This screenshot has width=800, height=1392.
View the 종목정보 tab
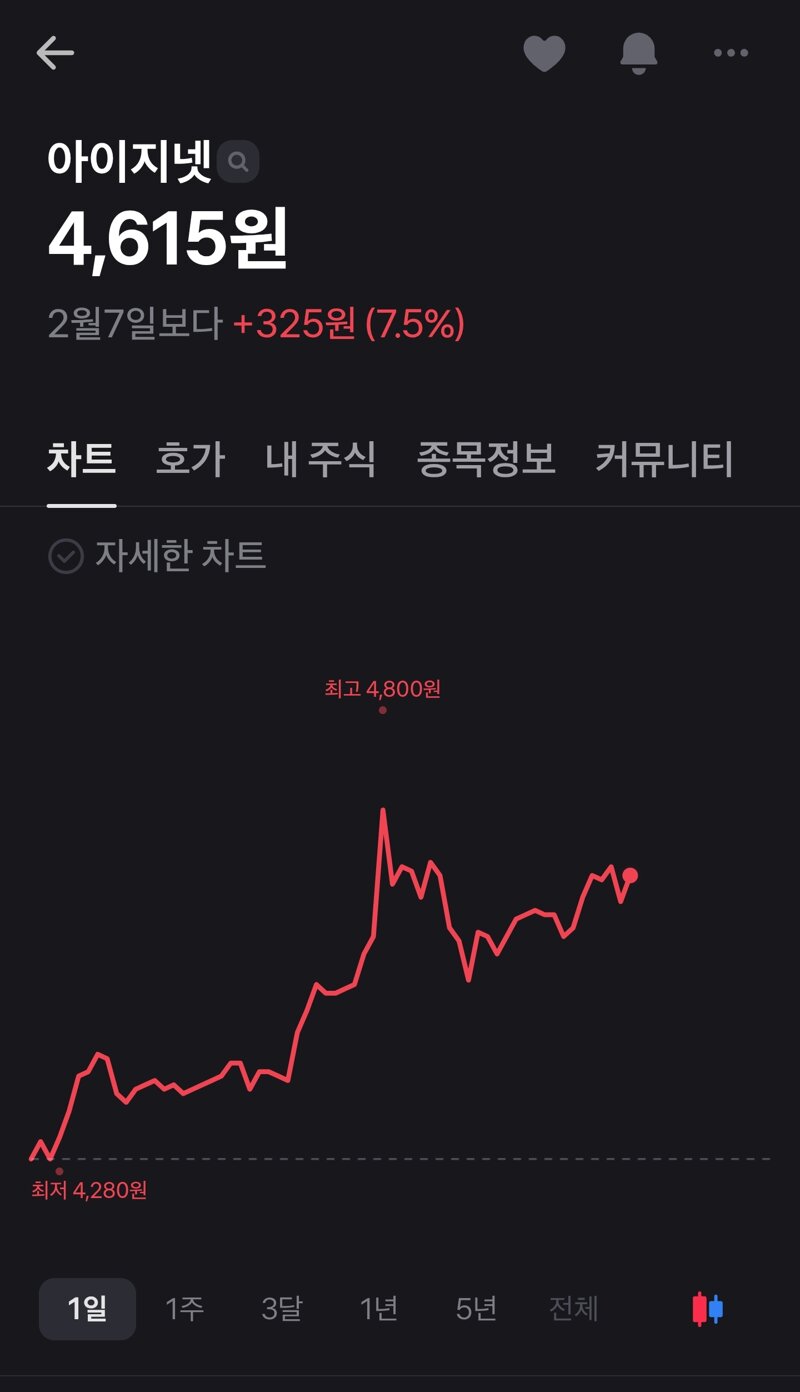(485, 460)
